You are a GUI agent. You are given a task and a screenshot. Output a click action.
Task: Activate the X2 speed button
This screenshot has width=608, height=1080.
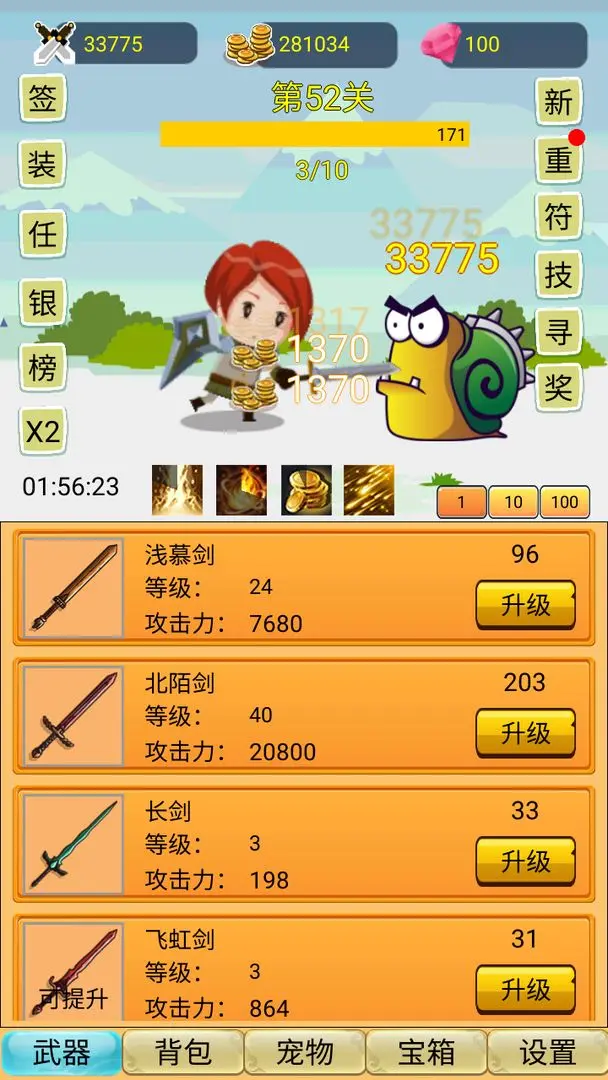pos(42,432)
